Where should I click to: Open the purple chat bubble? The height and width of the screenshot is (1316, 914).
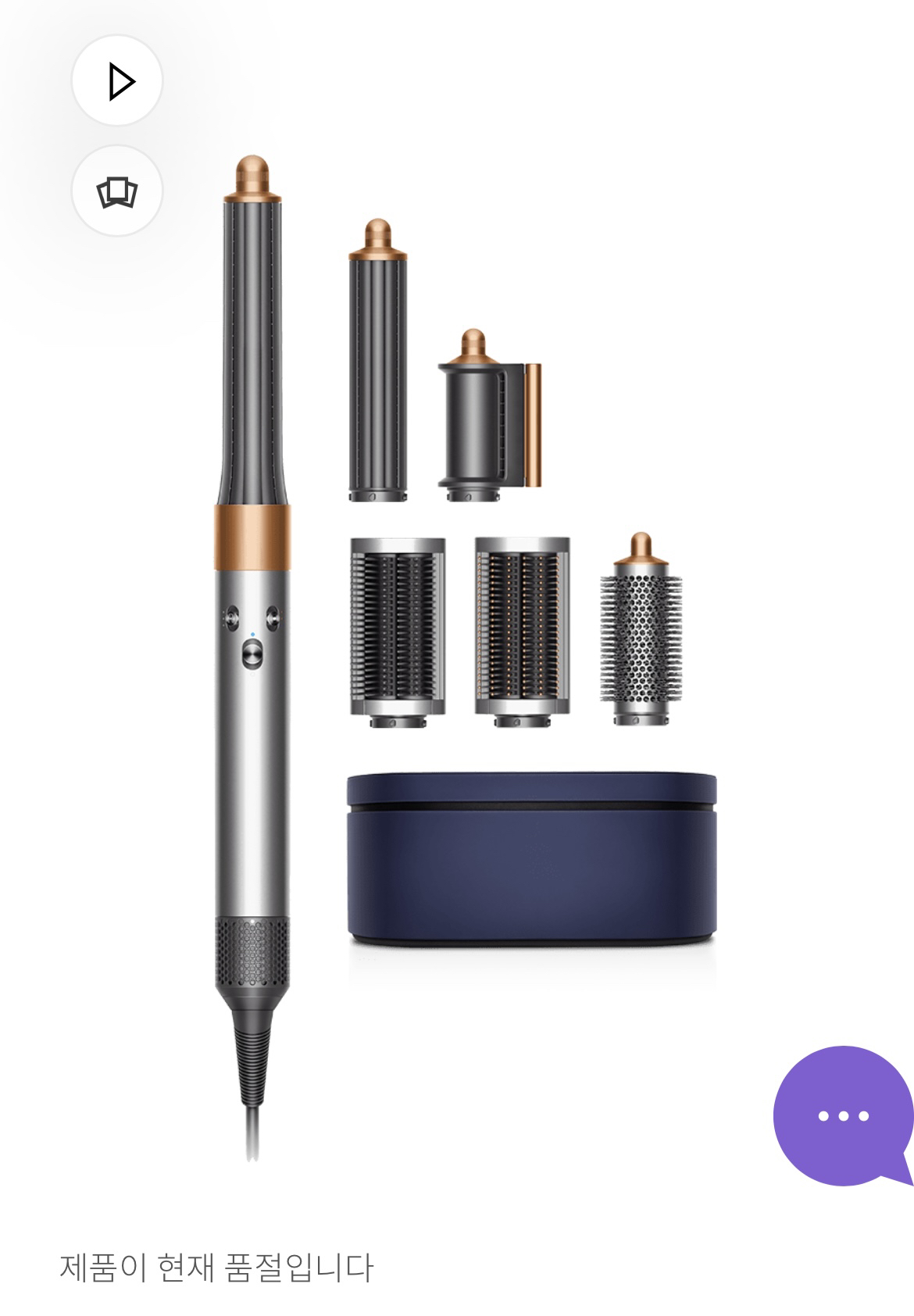842,1115
